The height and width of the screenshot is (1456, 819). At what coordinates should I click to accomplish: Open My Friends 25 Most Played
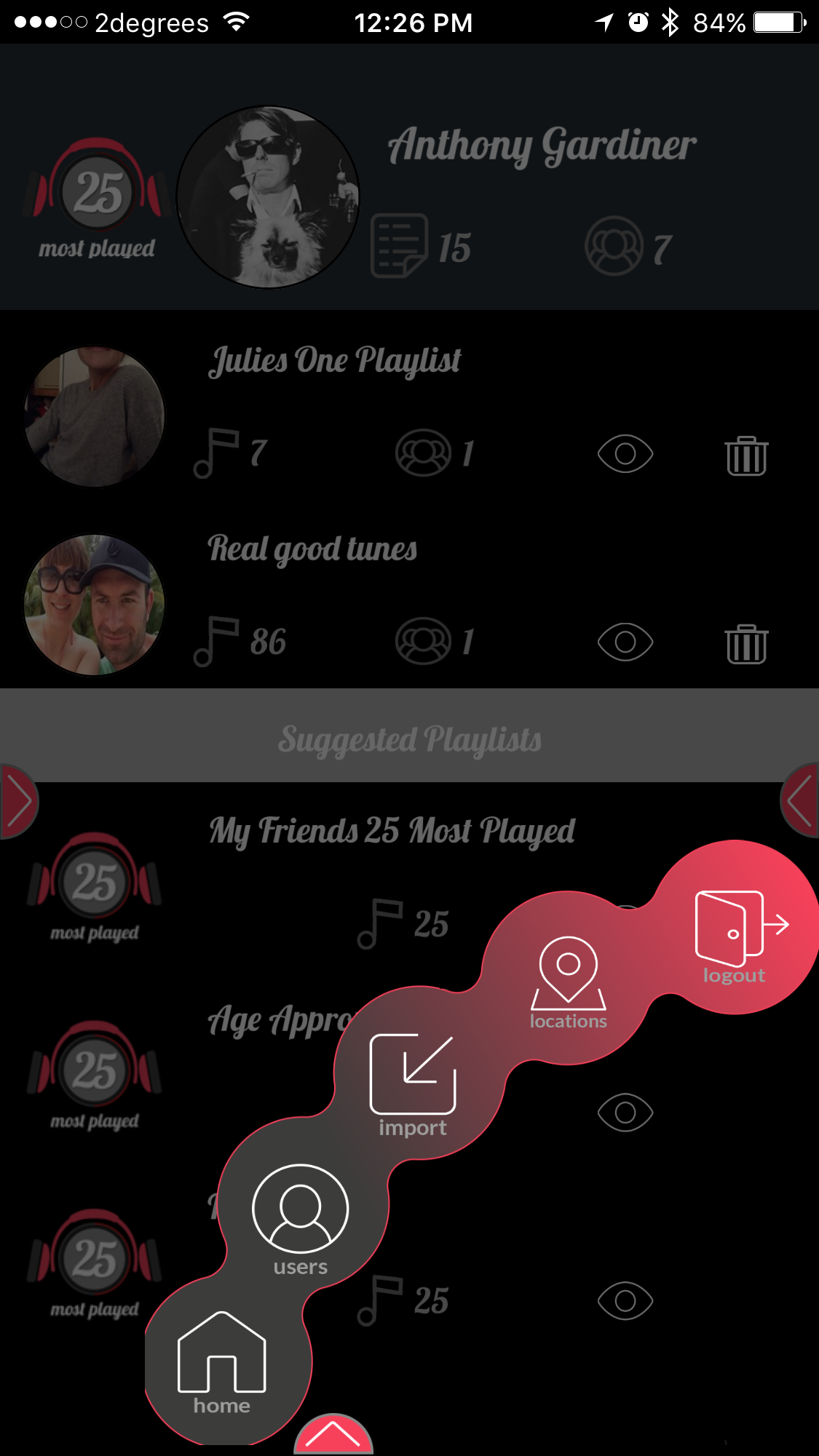tap(392, 831)
